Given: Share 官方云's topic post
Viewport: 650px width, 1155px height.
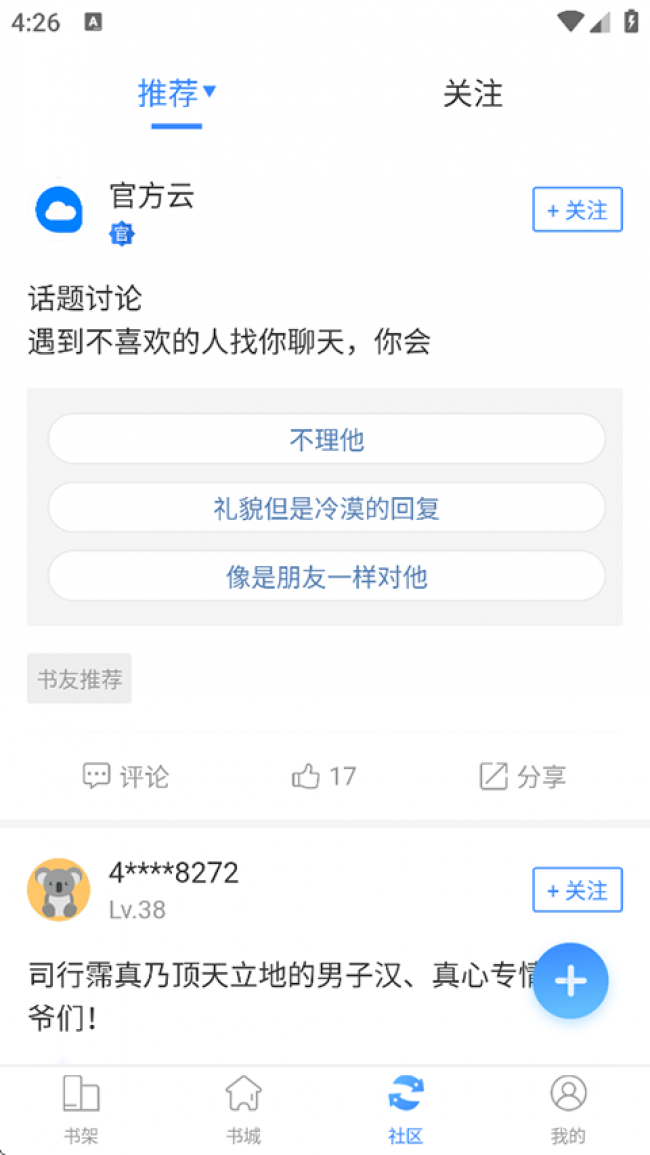Looking at the screenshot, I should point(522,776).
